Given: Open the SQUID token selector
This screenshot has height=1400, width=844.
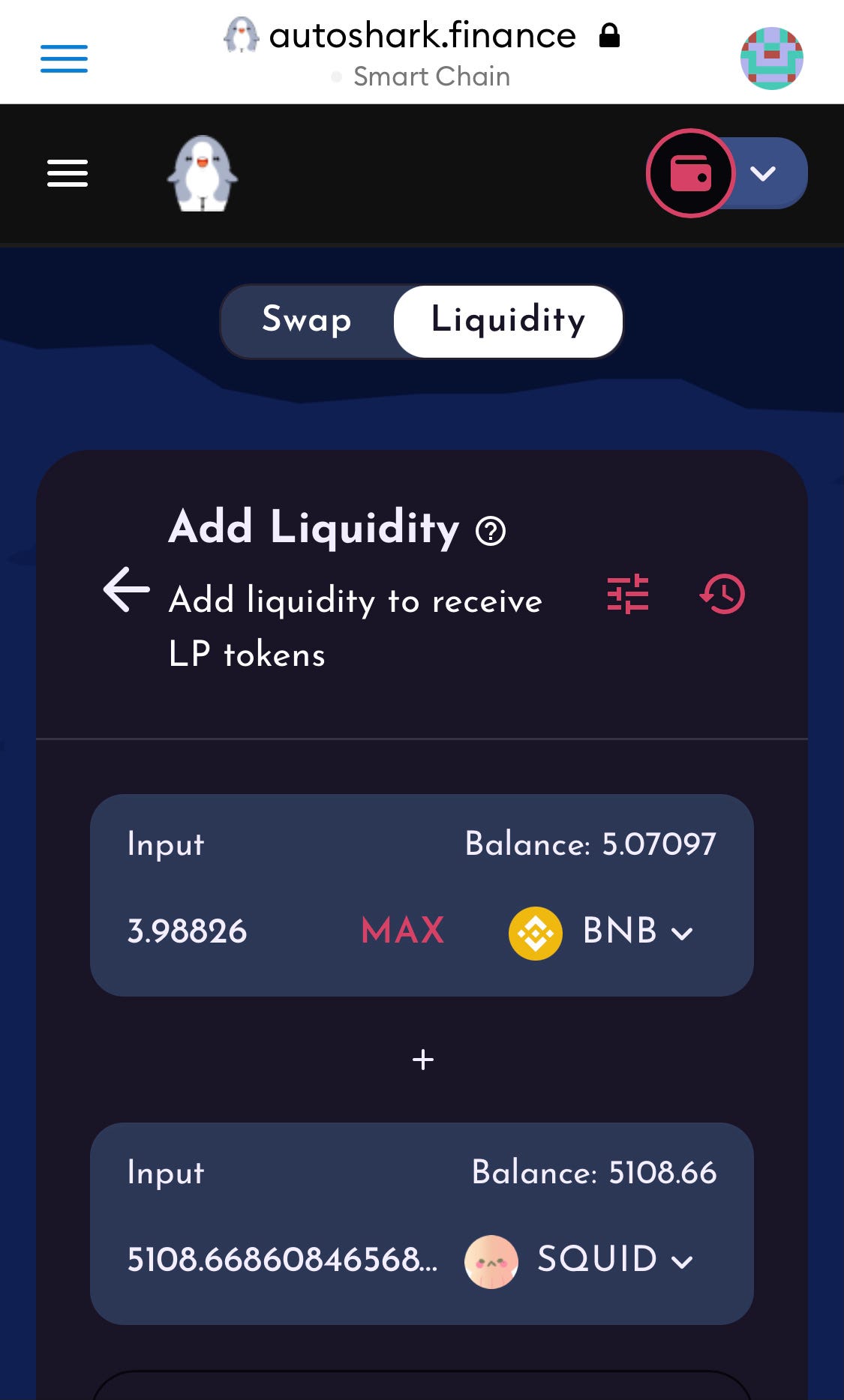Looking at the screenshot, I should pos(578,1260).
